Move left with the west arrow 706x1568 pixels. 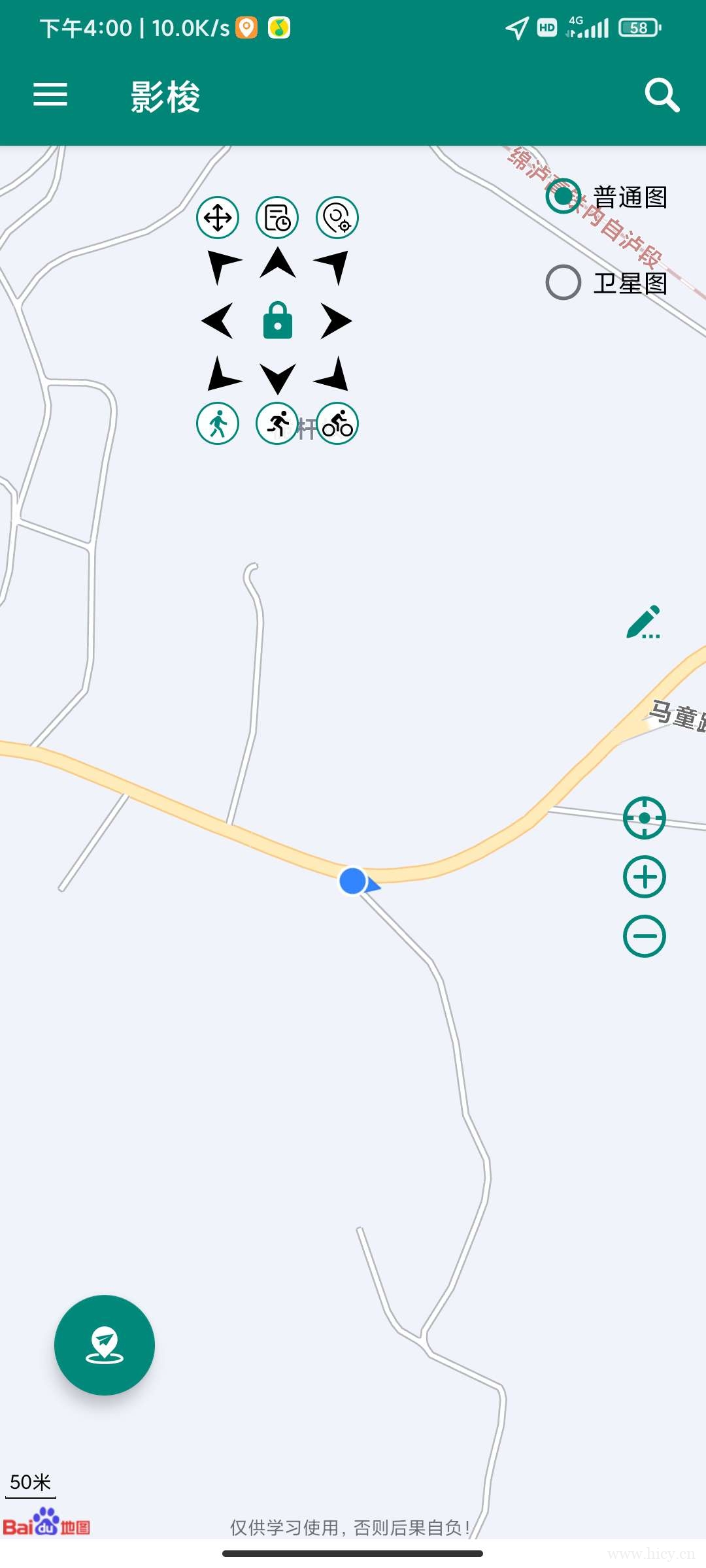pyautogui.click(x=218, y=321)
